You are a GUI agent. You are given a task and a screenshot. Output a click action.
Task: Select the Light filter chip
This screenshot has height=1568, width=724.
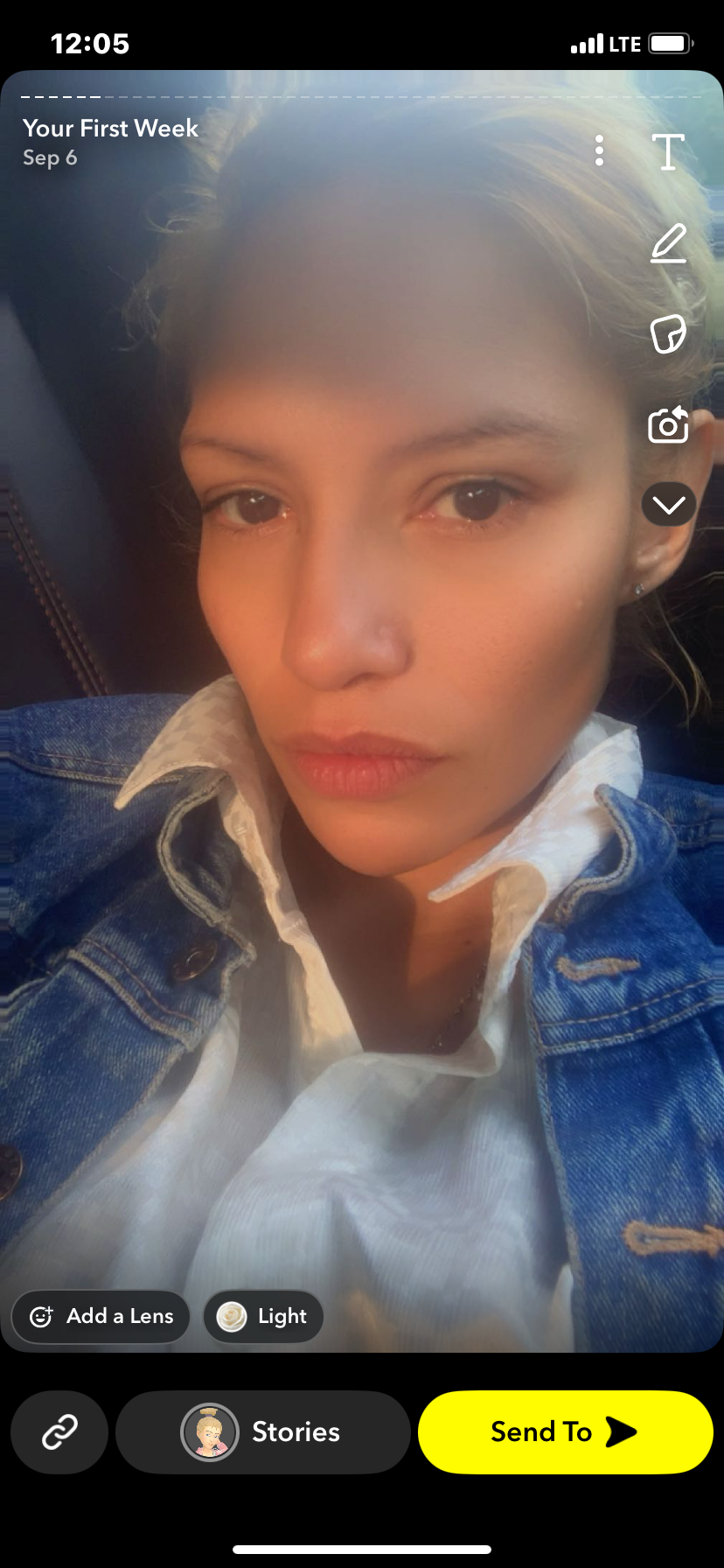263,1316
